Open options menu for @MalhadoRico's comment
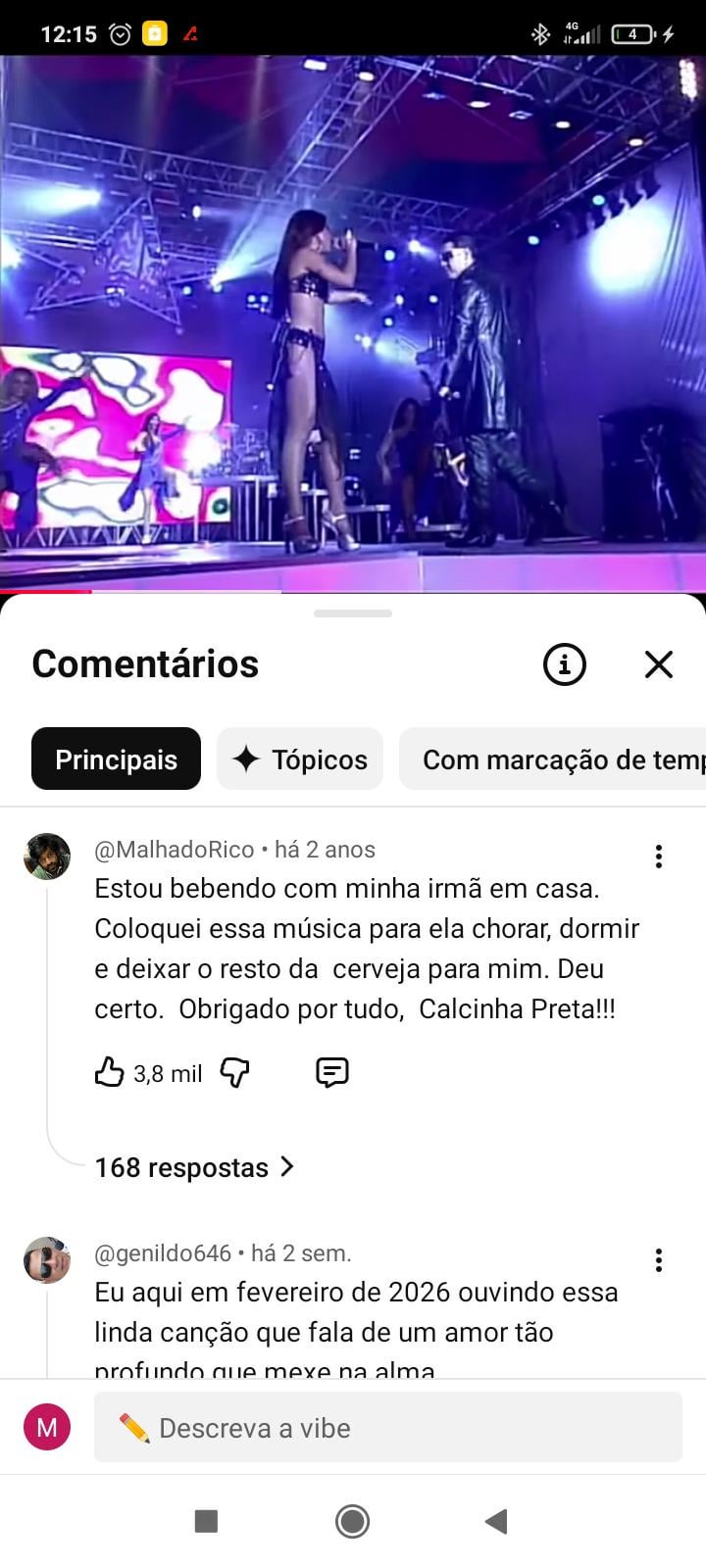This screenshot has height=1568, width=706. point(658,857)
